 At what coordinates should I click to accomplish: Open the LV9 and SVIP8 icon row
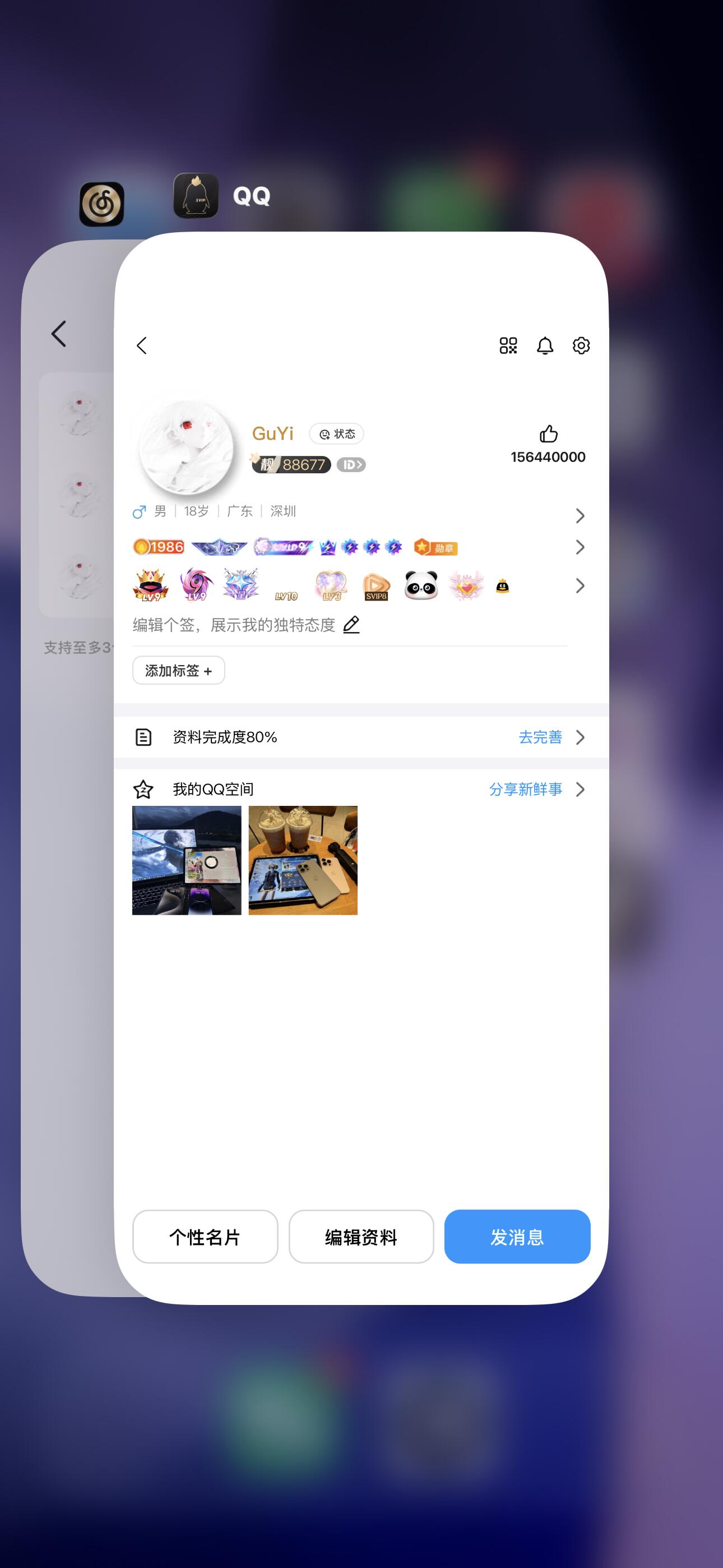[359, 585]
